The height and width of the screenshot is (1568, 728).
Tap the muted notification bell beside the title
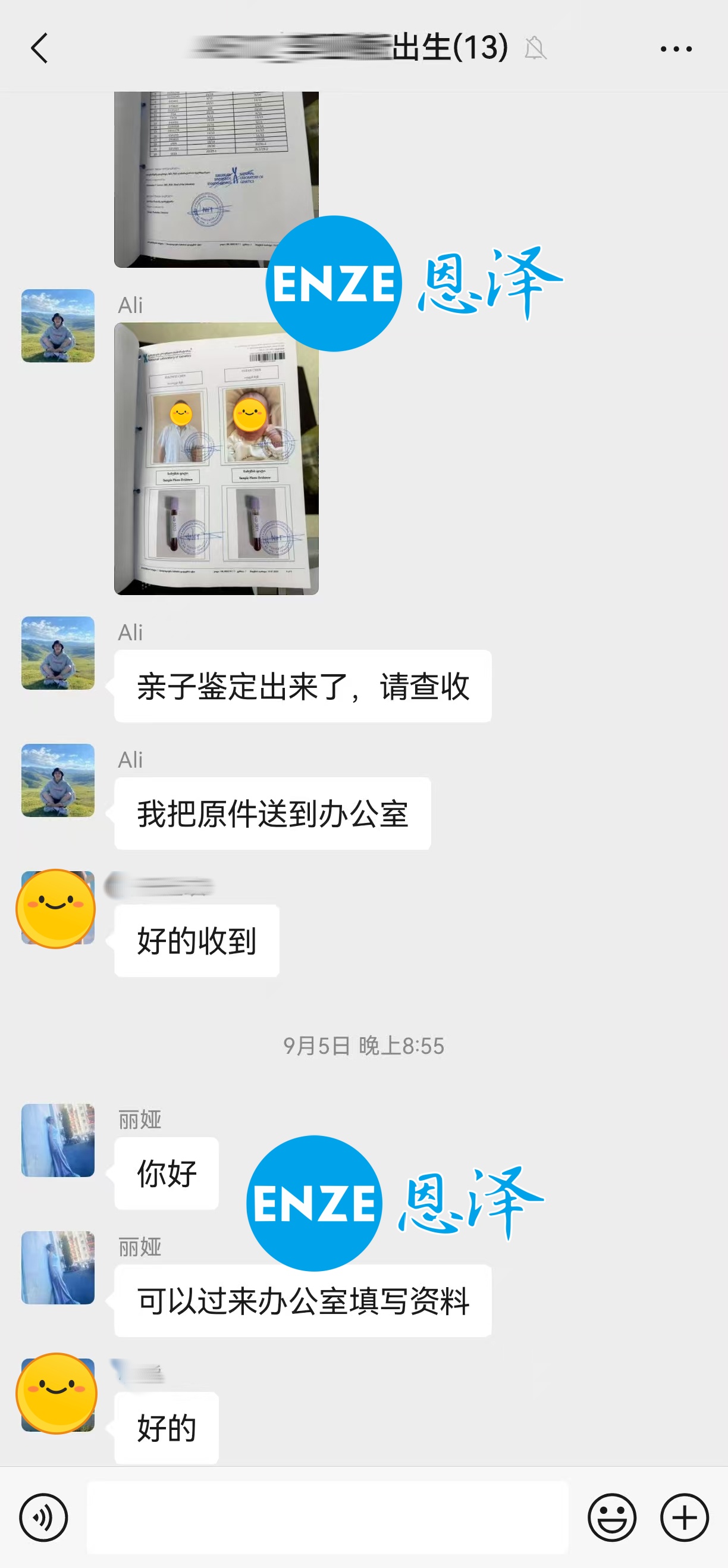tap(535, 49)
